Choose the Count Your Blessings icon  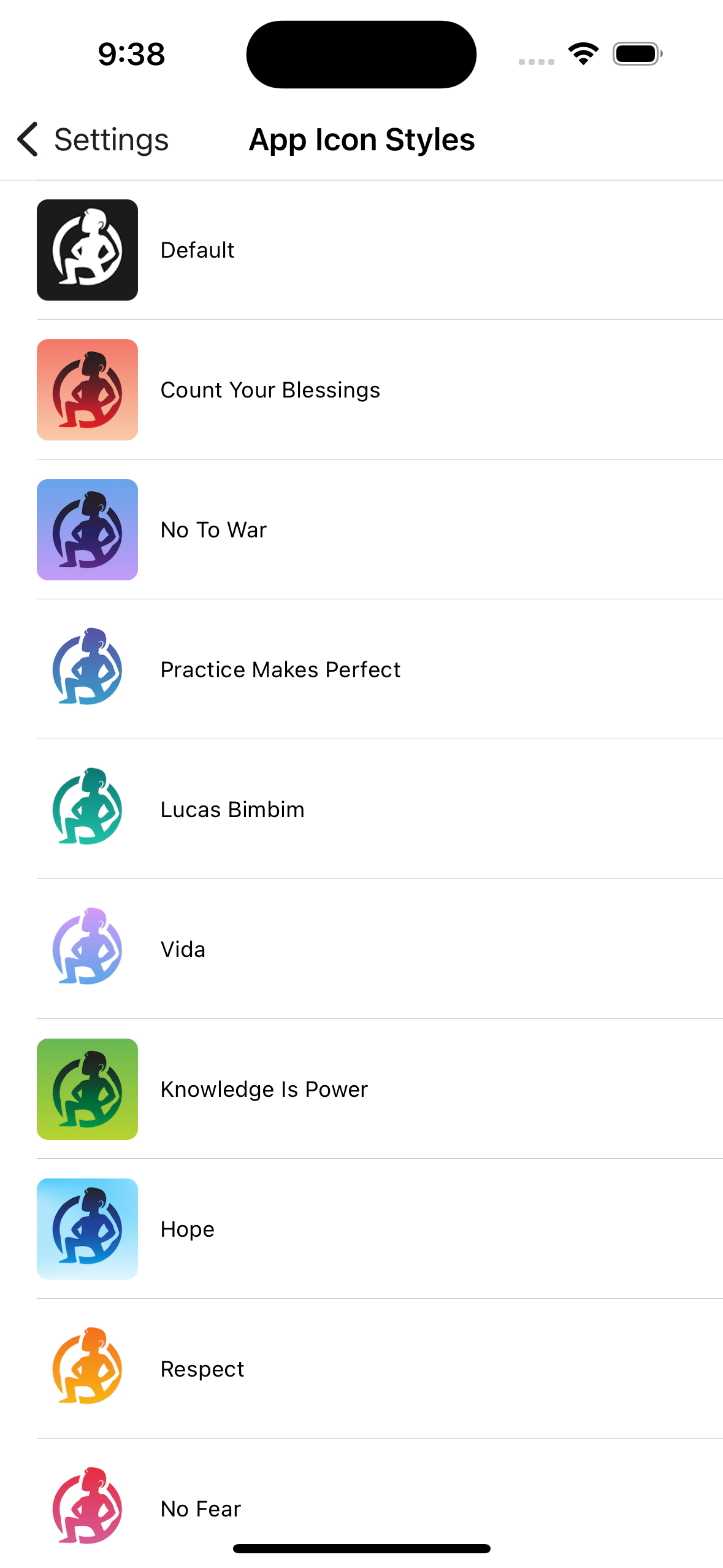point(270,390)
